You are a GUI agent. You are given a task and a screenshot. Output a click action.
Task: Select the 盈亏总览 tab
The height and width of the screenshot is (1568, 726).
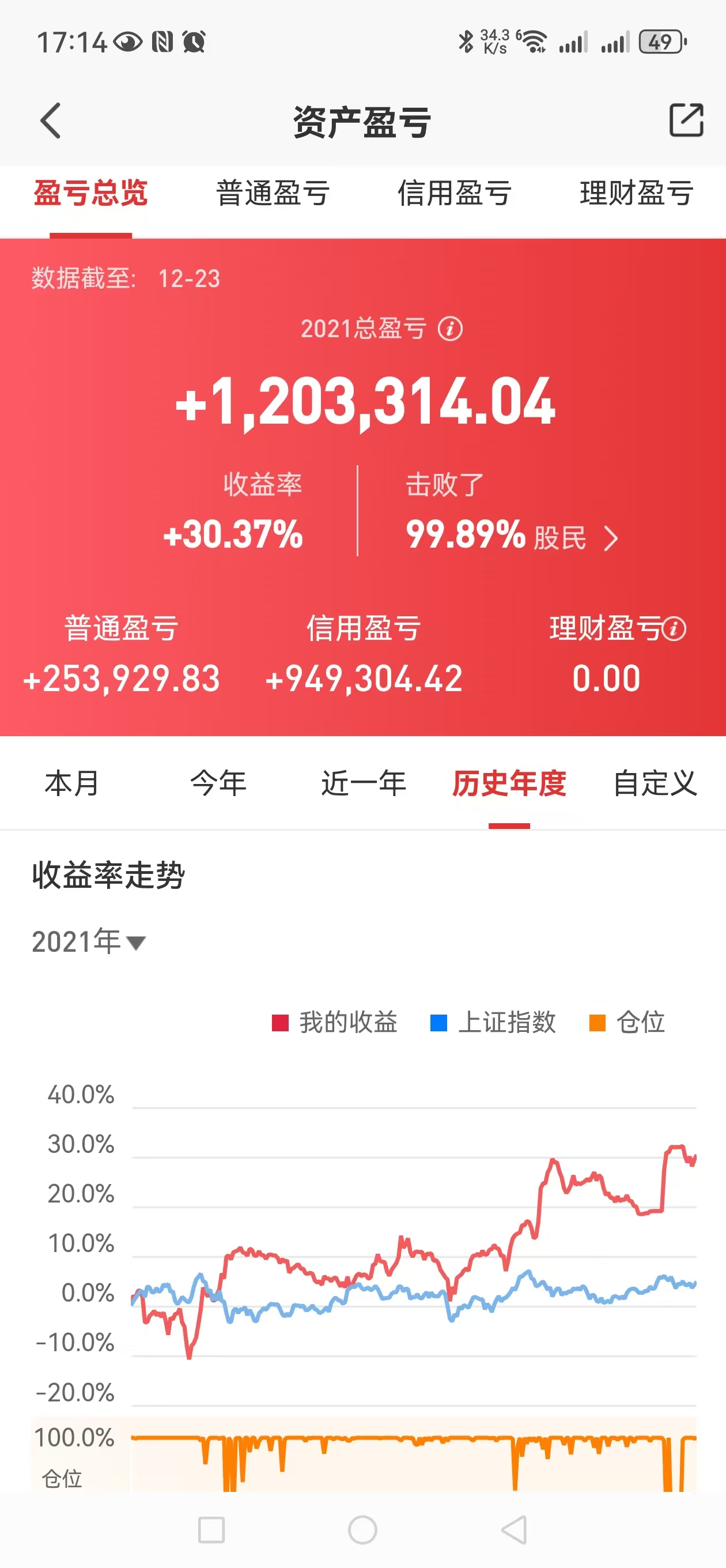pos(90,194)
